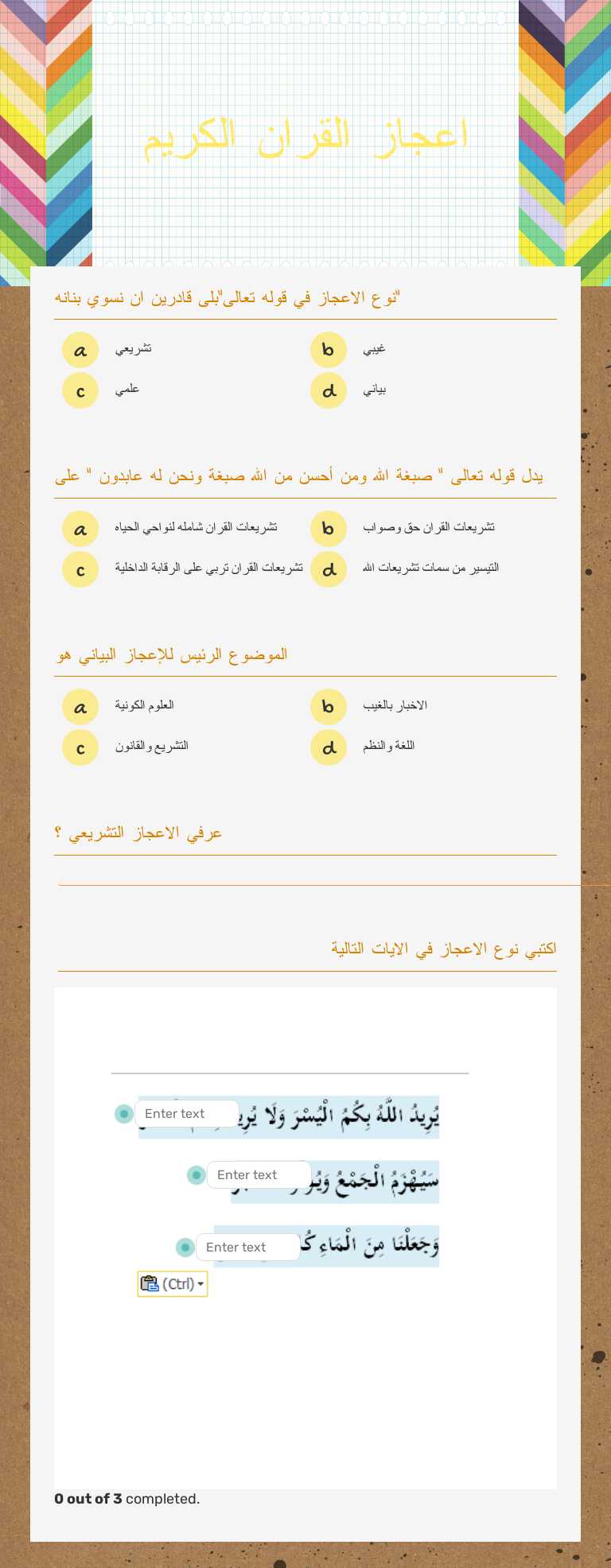Image resolution: width=611 pixels, height=1568 pixels.
Task: Select option b تشريعات القران حق وصواب
Action: 328,529
